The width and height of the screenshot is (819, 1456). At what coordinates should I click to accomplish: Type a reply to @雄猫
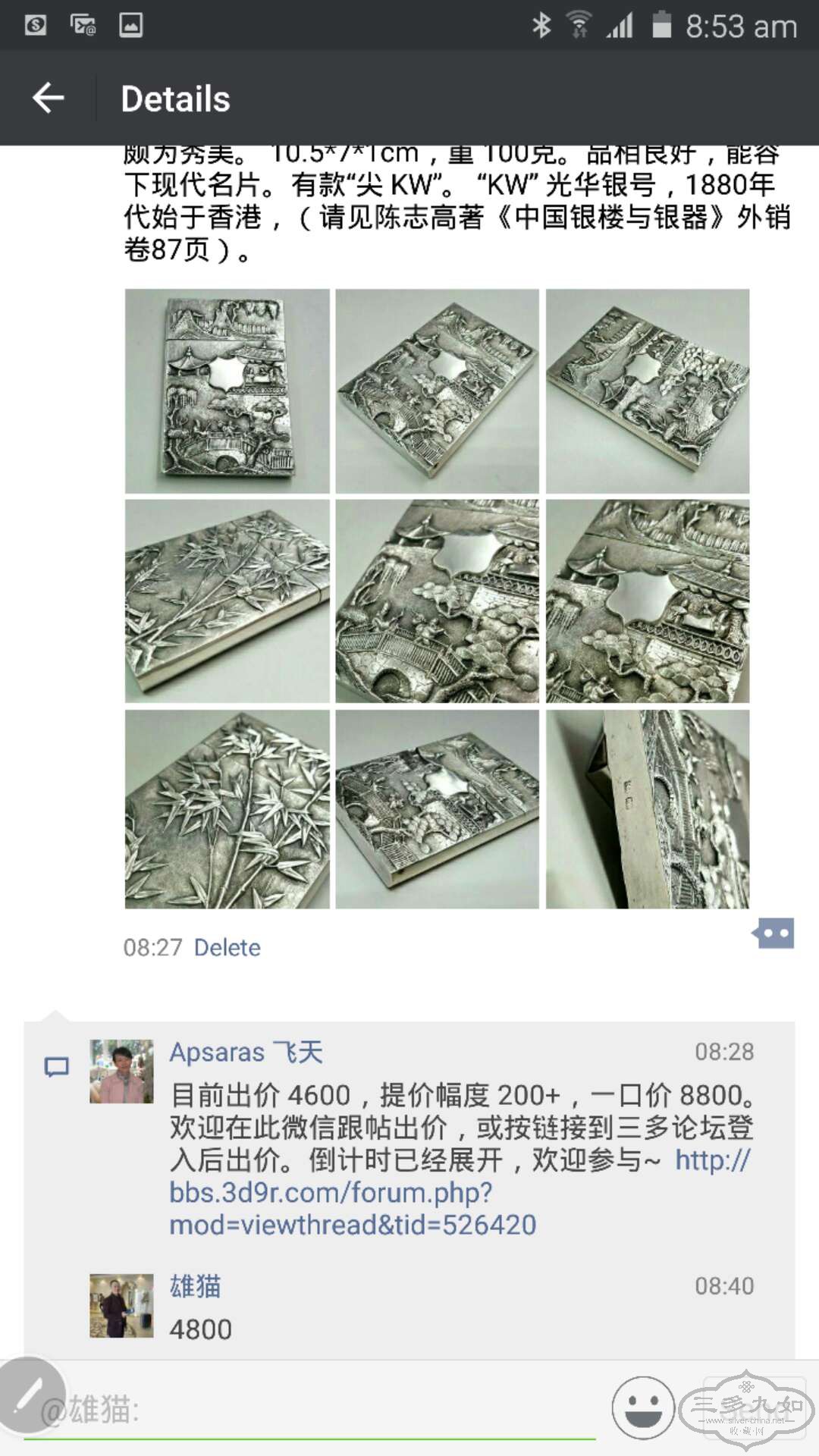pyautogui.click(x=318, y=1409)
